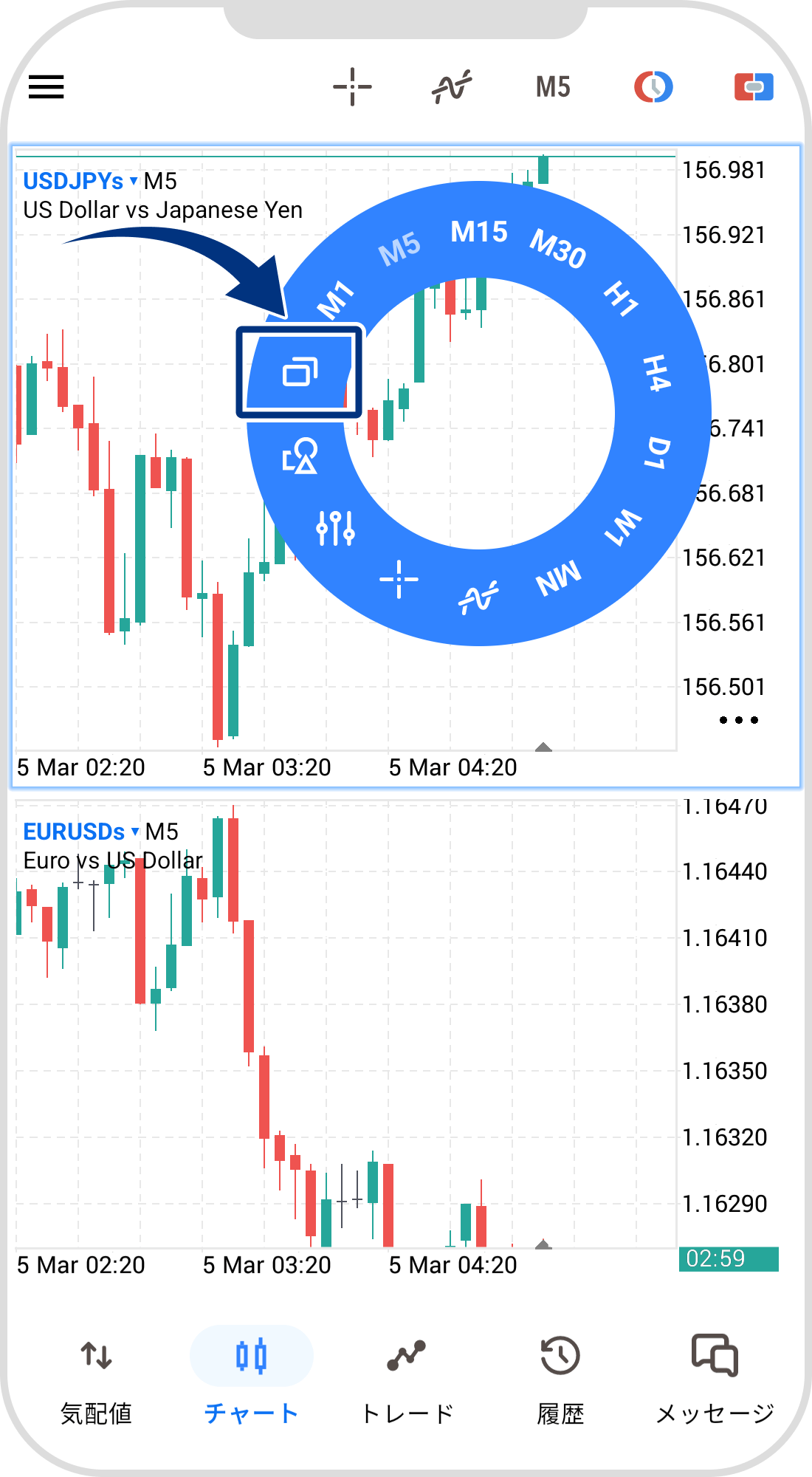Switch the chart to H4

[x=656, y=372]
